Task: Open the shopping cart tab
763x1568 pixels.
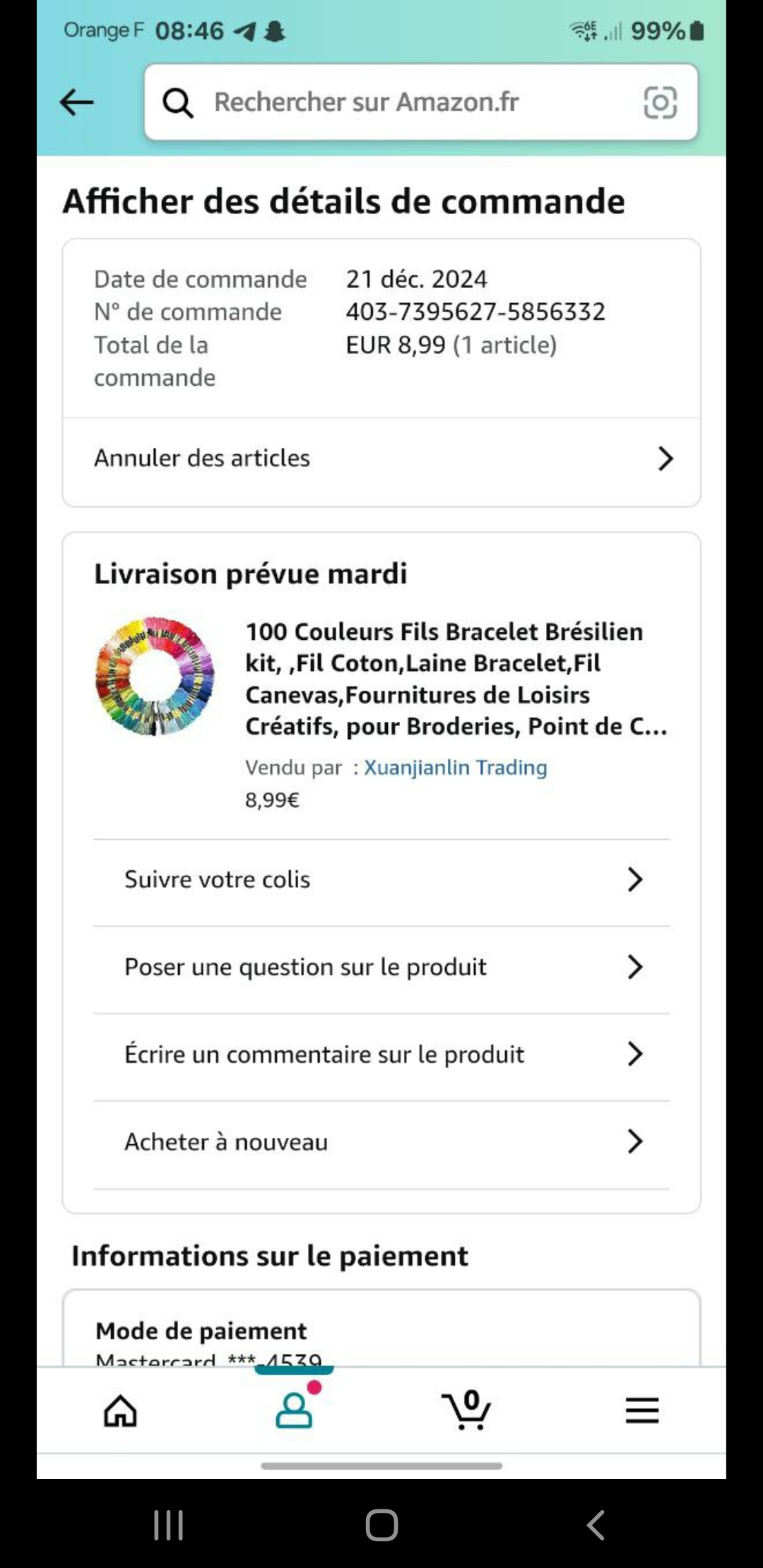Action: [467, 1410]
